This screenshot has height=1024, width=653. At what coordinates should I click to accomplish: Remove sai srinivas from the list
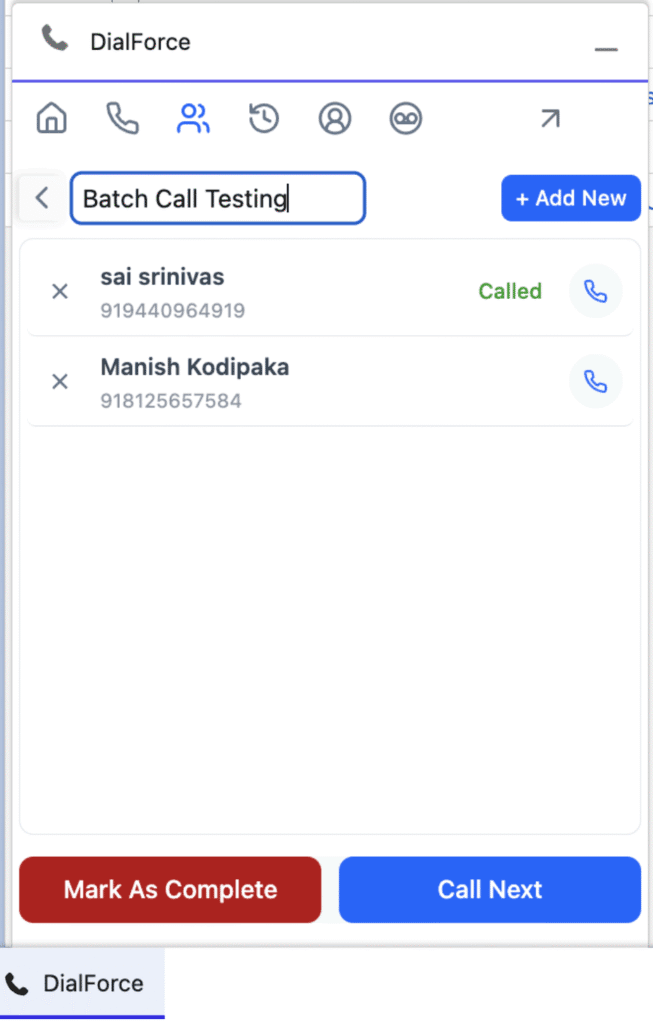pyautogui.click(x=60, y=291)
